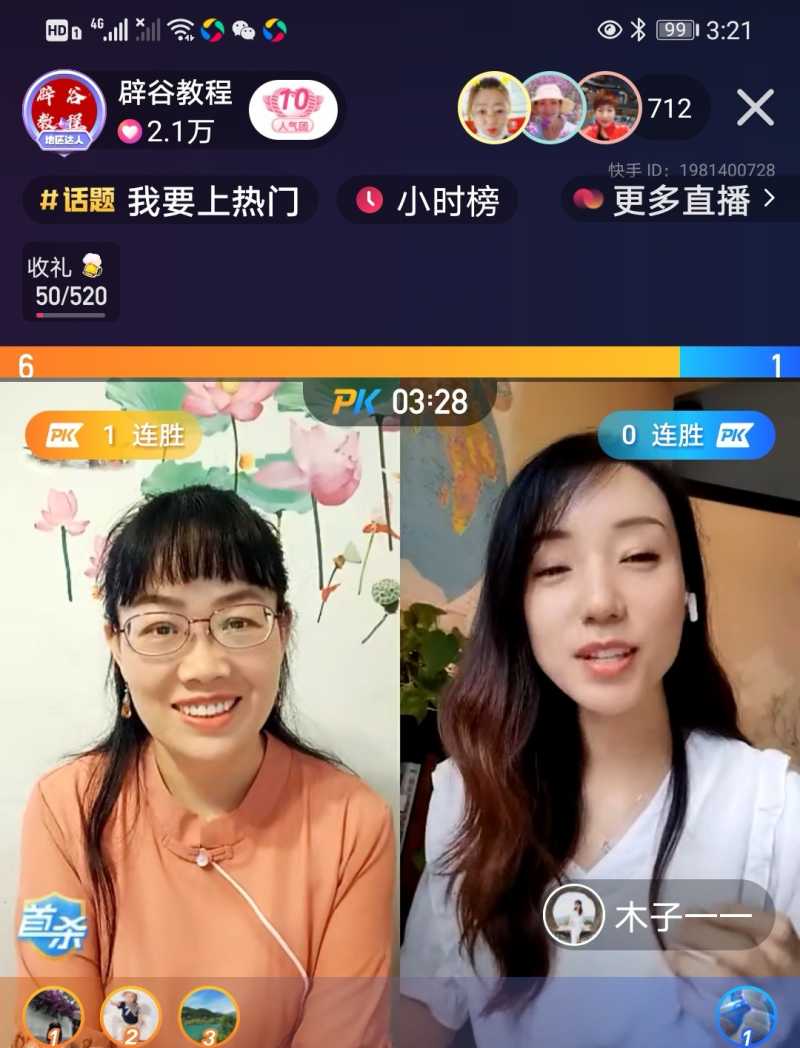This screenshot has height=1048, width=800.
Task: Tap the rank 1 contributor avatar on the orange side
Action: (x=53, y=1016)
